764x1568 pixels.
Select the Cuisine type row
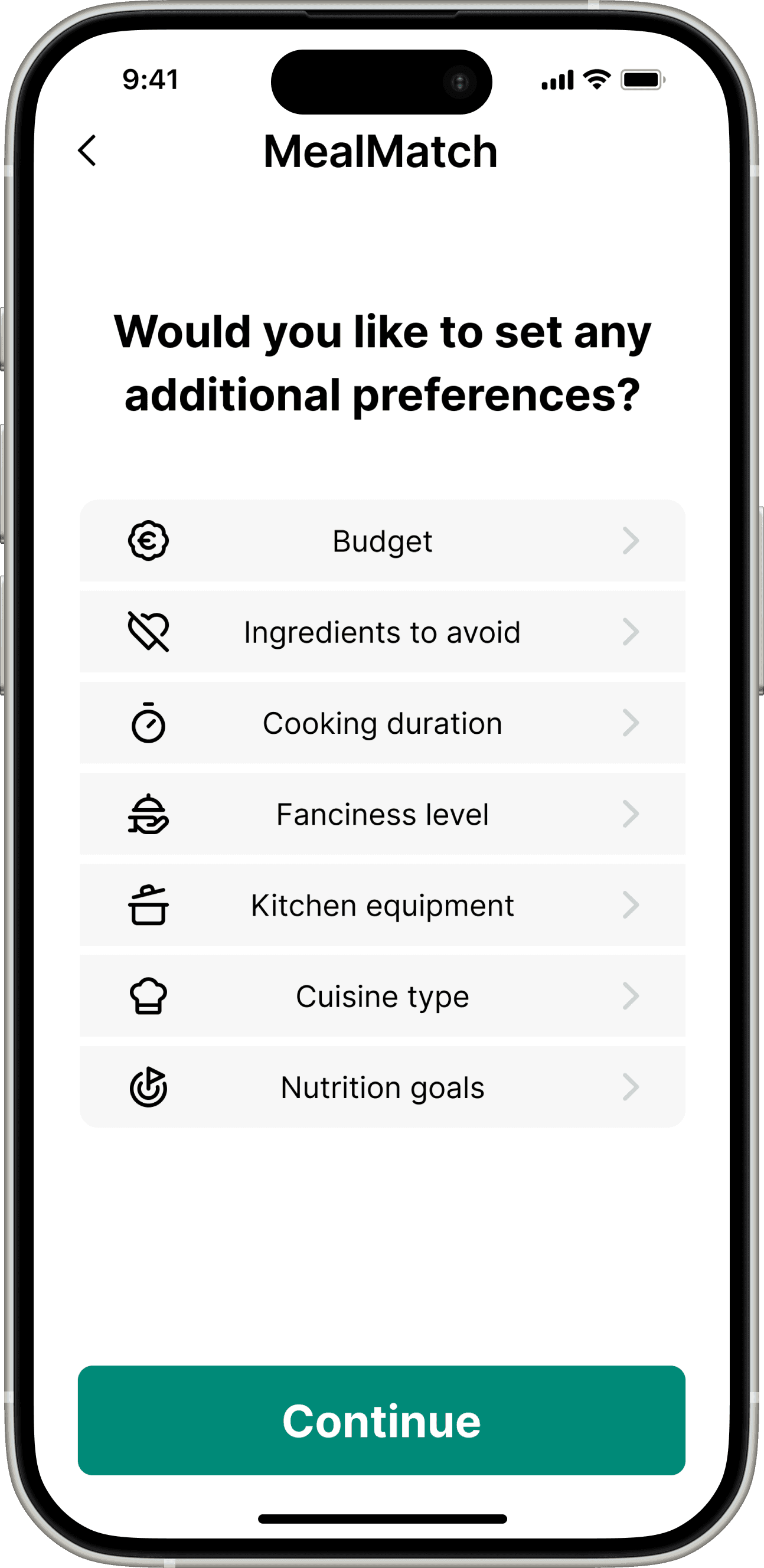point(383,997)
